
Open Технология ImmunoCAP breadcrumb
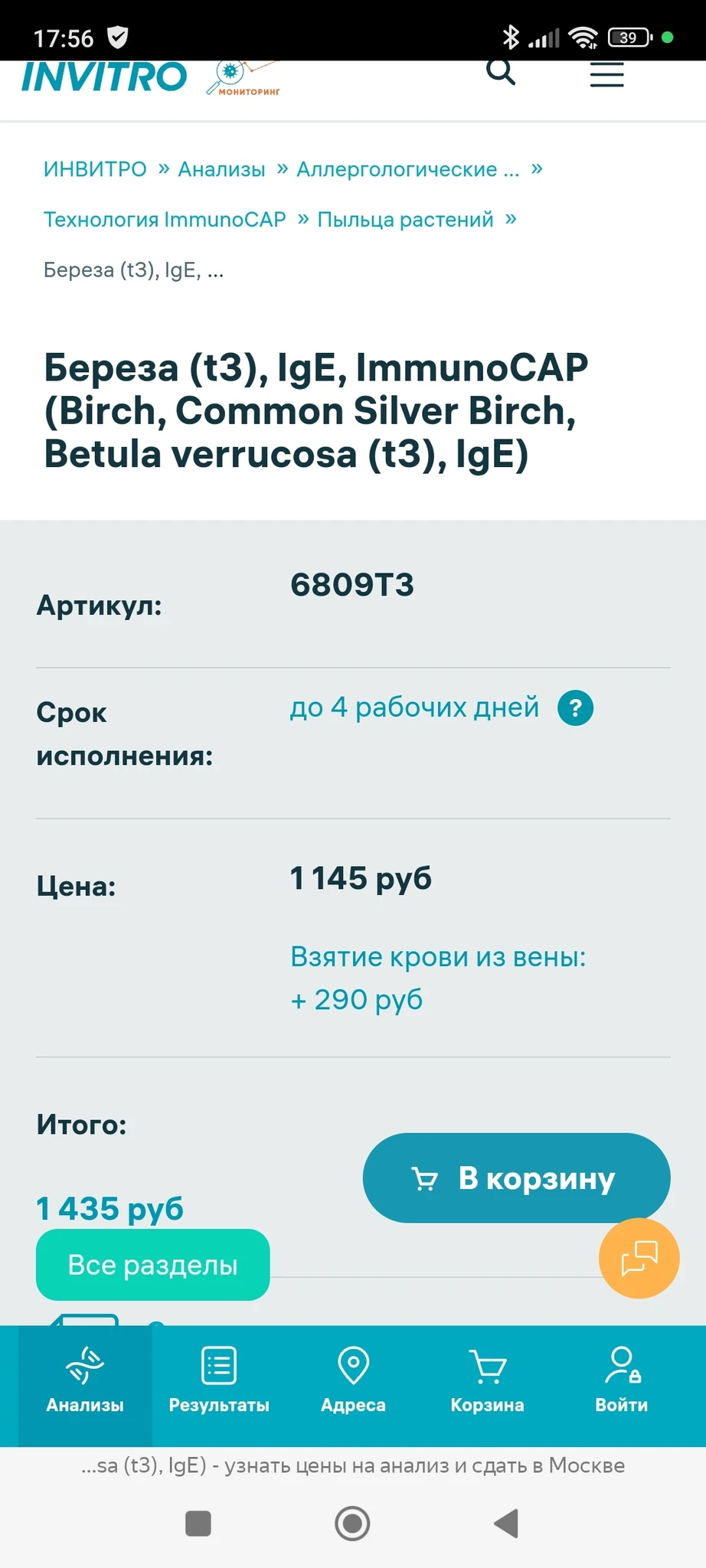coord(165,220)
